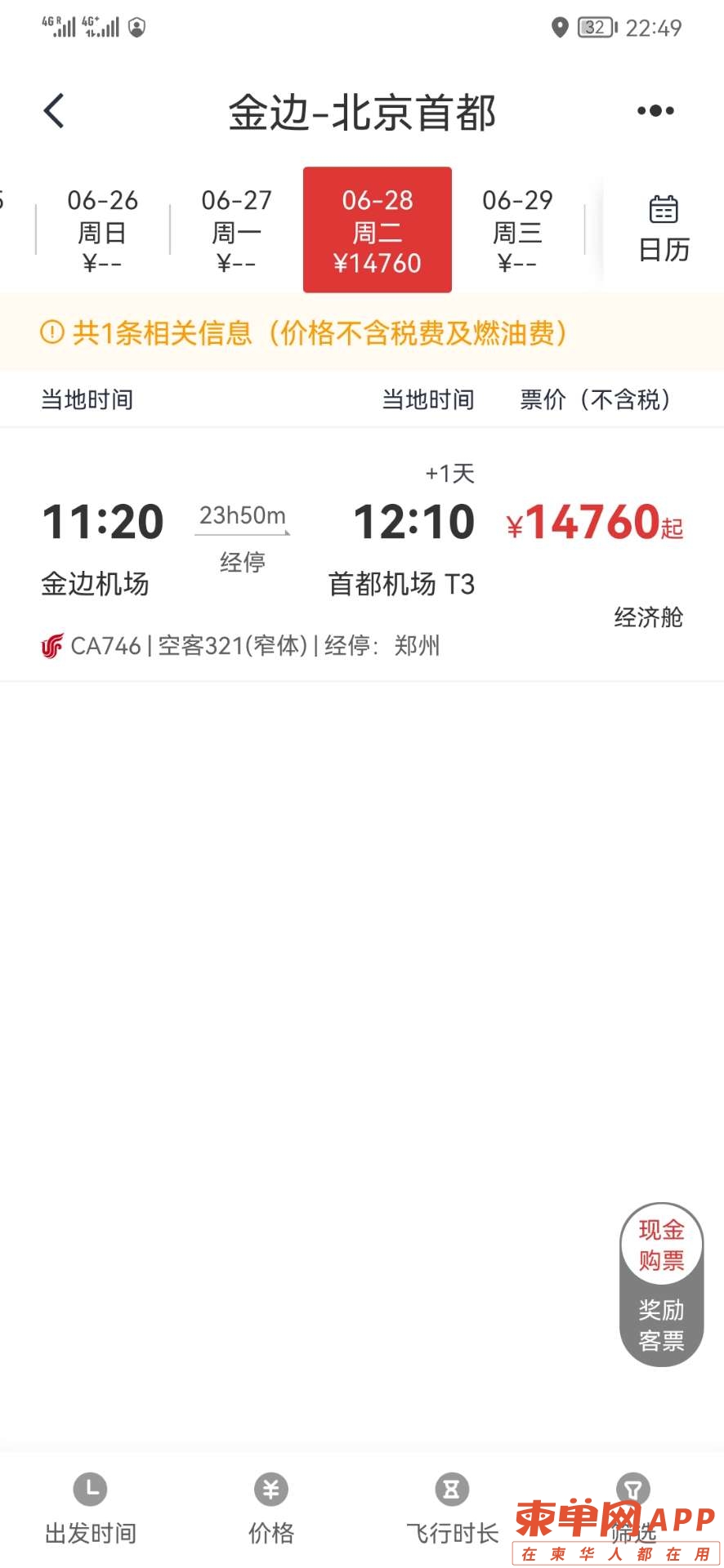Switch to 奖励客票 mode
724x1568 pixels.
[661, 1325]
